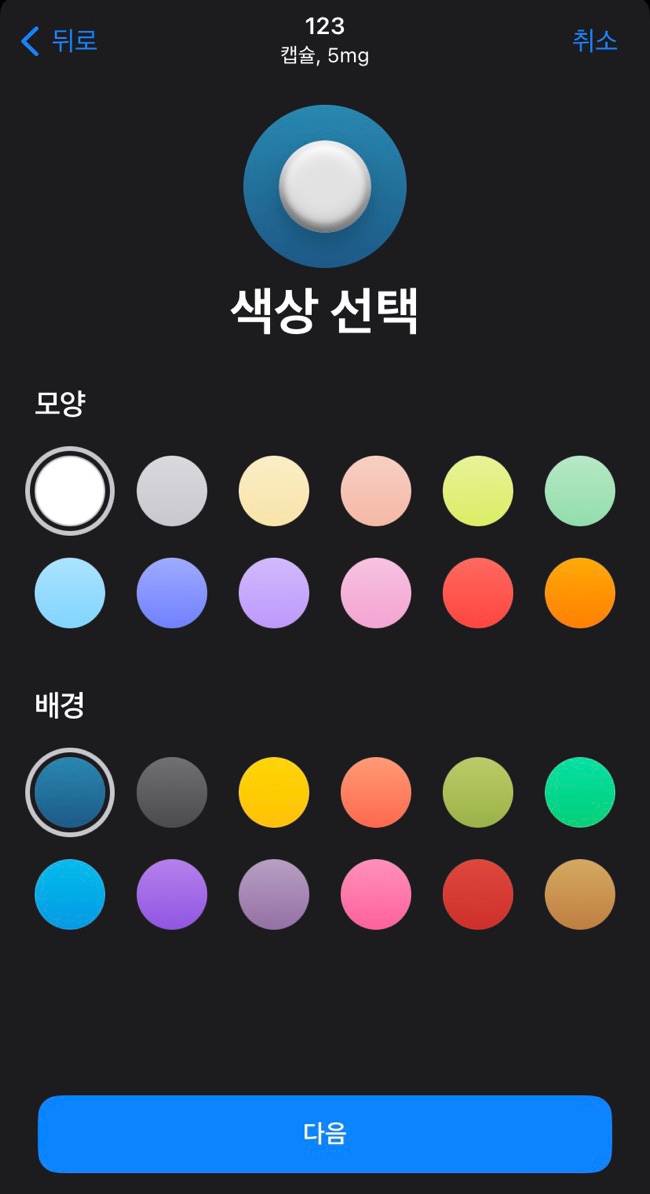Select the mint green shape color

pos(580,491)
